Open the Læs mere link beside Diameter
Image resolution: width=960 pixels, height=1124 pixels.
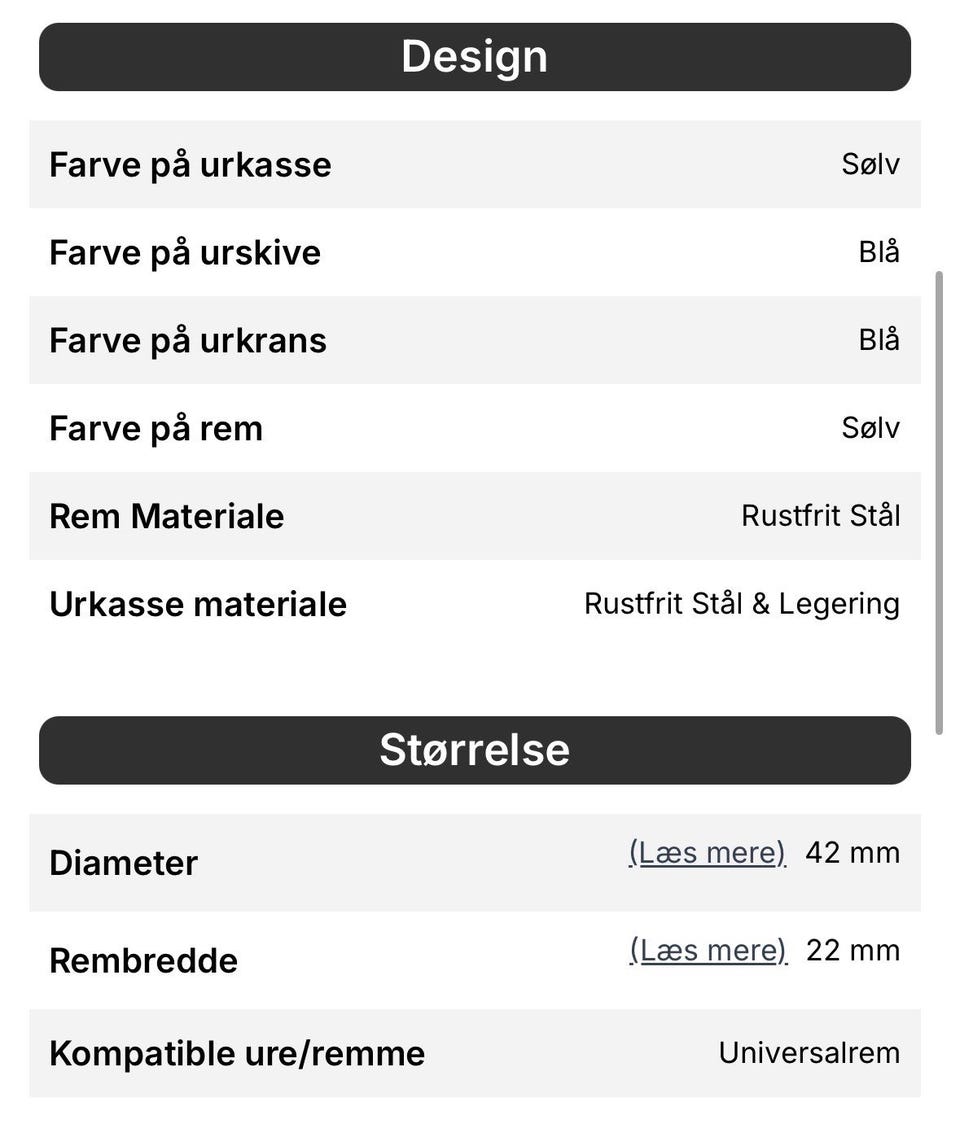[707, 853]
